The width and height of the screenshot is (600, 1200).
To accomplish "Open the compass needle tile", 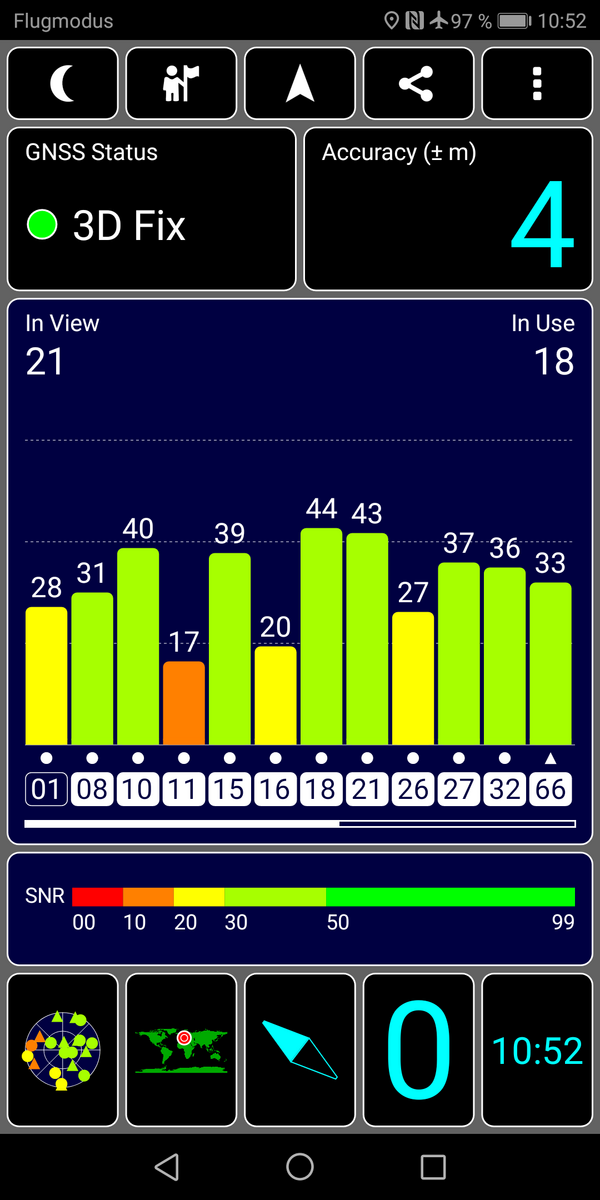I will (x=300, y=1050).
